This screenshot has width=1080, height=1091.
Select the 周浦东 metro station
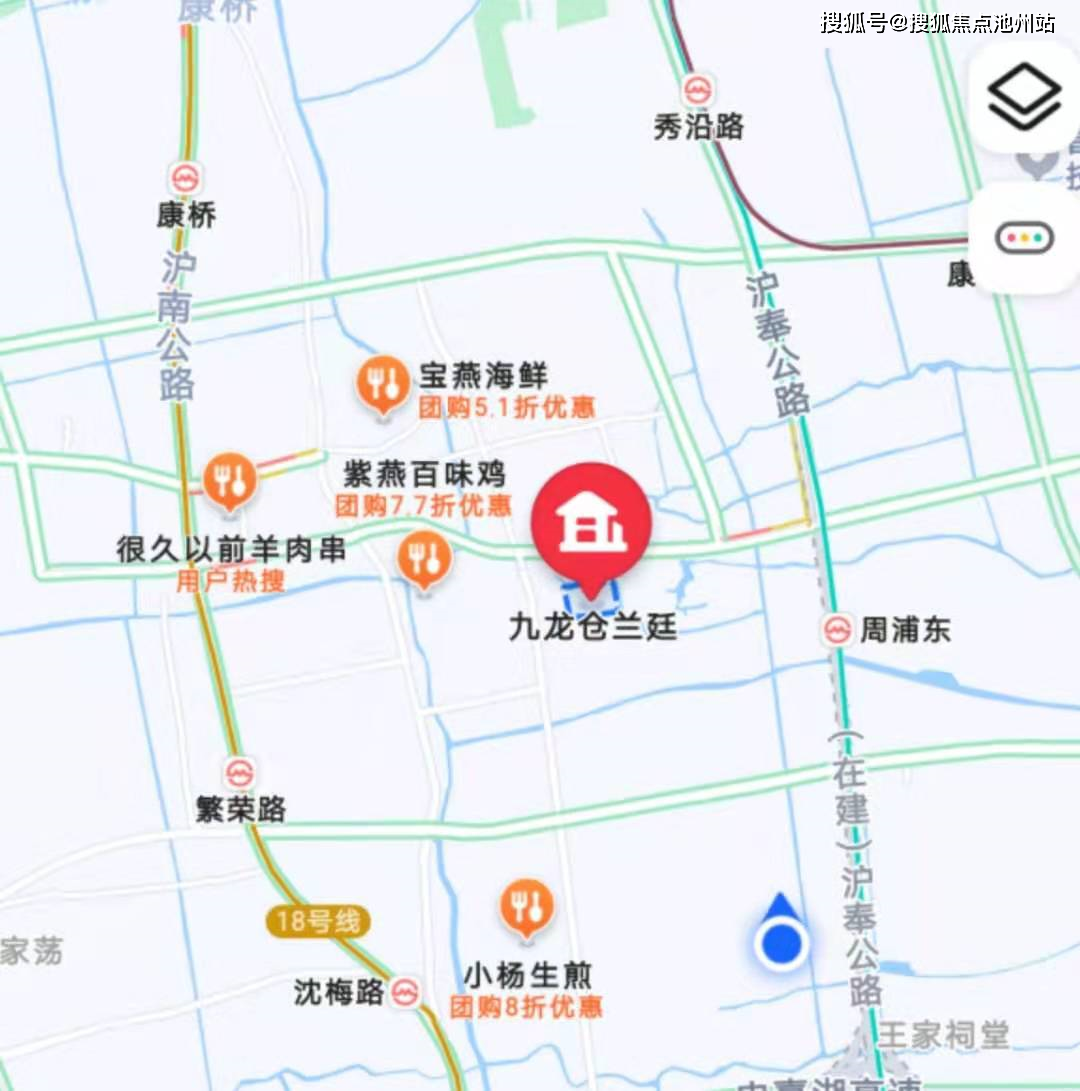pyautogui.click(x=837, y=629)
